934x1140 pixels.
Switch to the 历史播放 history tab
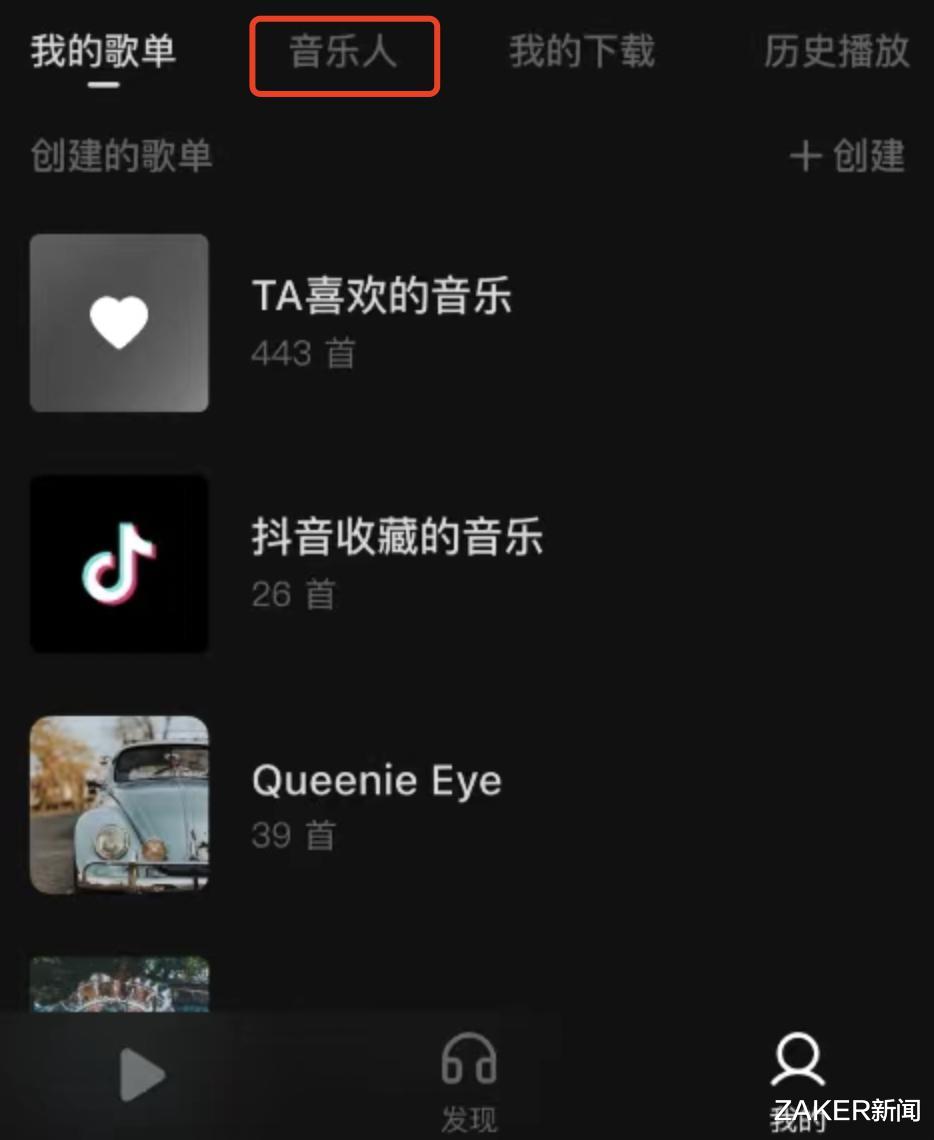tap(836, 55)
